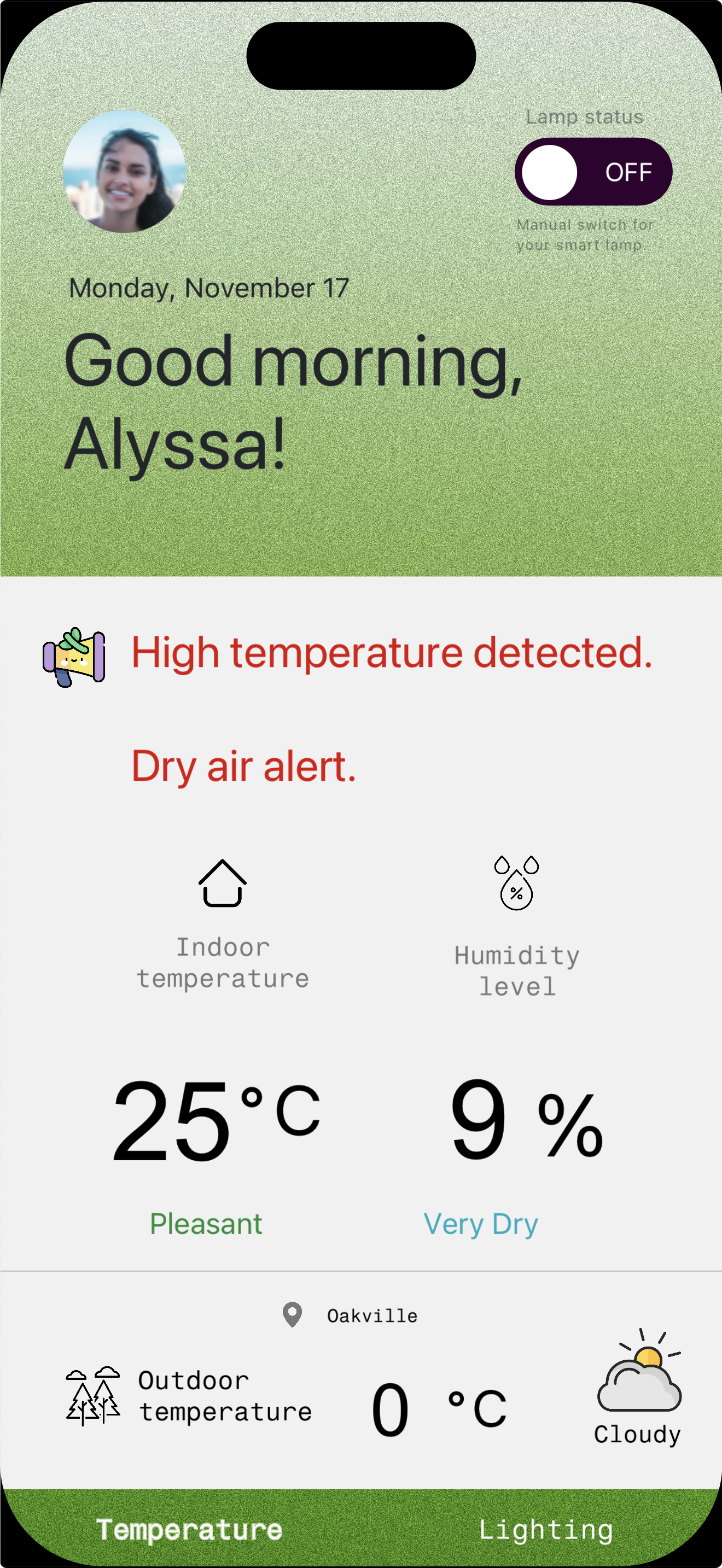Open the 'Dry air alert' notification
The height and width of the screenshot is (1568, 722).
pos(243,767)
